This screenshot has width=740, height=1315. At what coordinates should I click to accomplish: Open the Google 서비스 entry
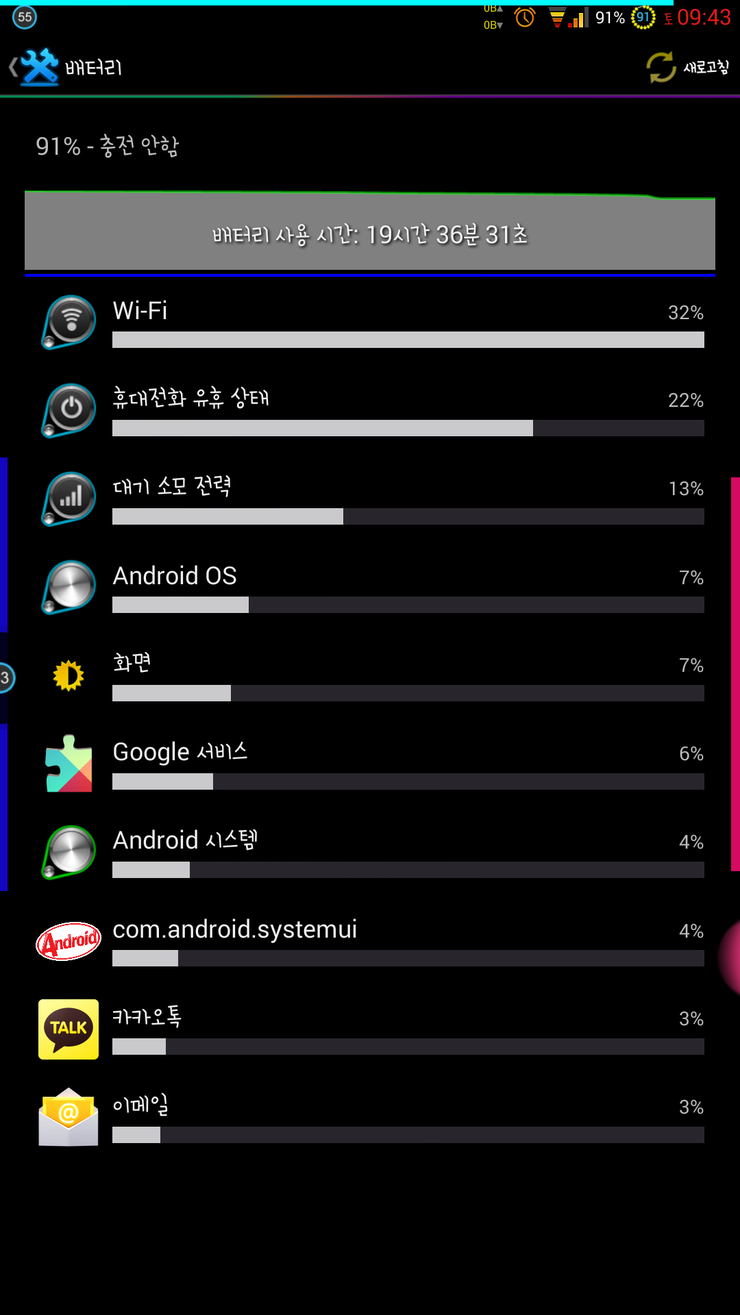[370, 764]
